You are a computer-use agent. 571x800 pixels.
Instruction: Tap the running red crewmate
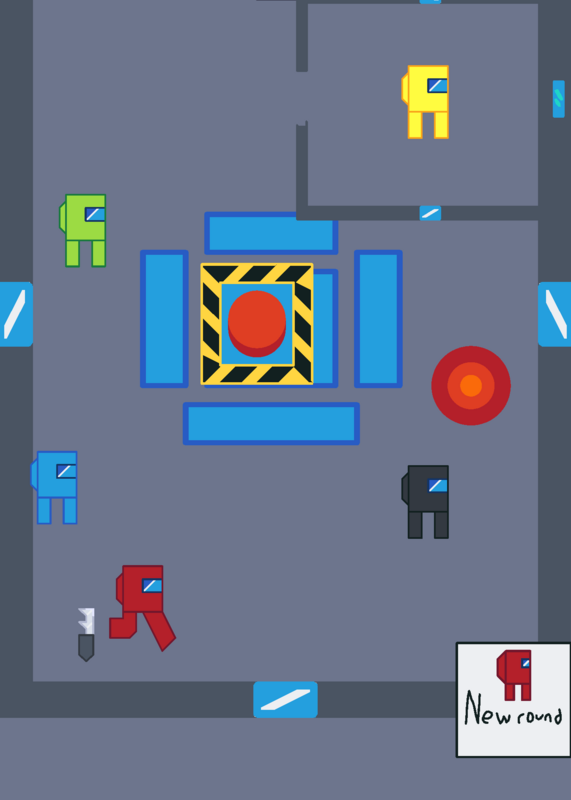[x=142, y=608]
